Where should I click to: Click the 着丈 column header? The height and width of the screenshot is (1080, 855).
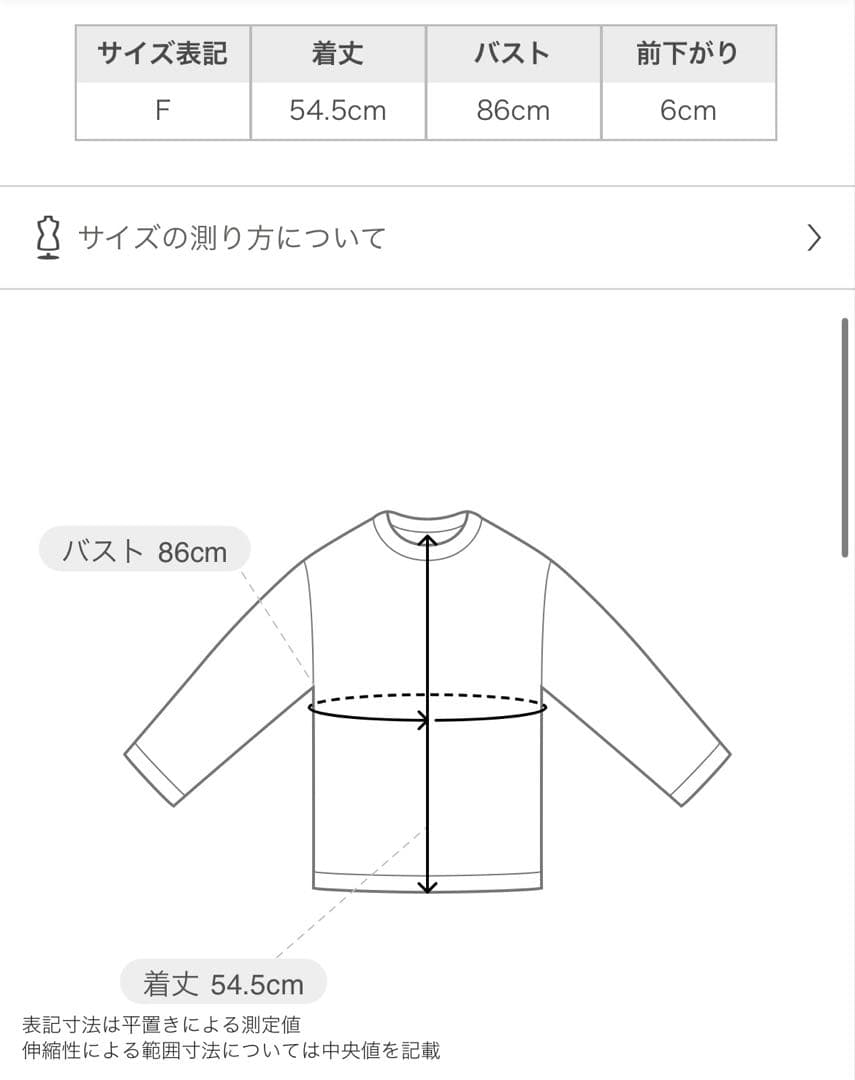(337, 54)
